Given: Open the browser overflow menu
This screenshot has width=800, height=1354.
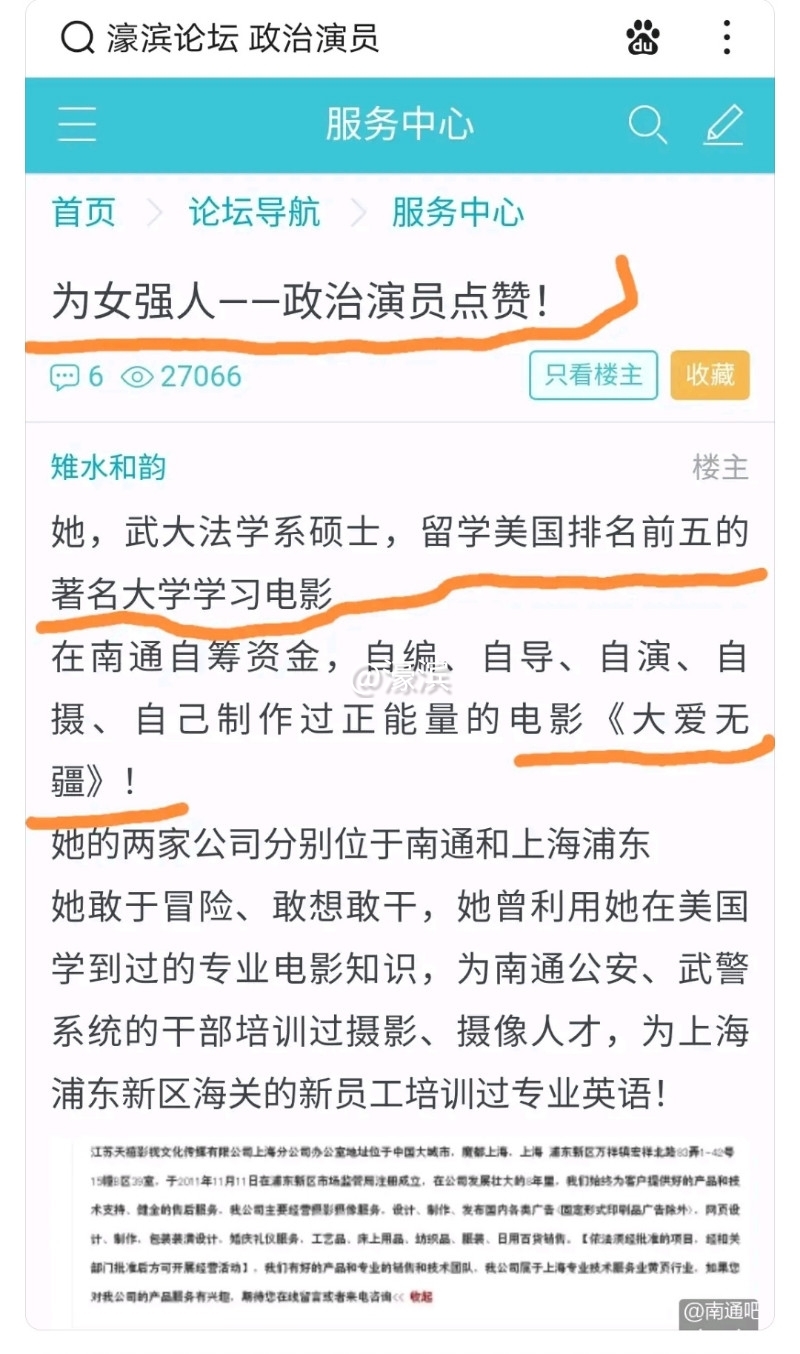Looking at the screenshot, I should (x=727, y=38).
